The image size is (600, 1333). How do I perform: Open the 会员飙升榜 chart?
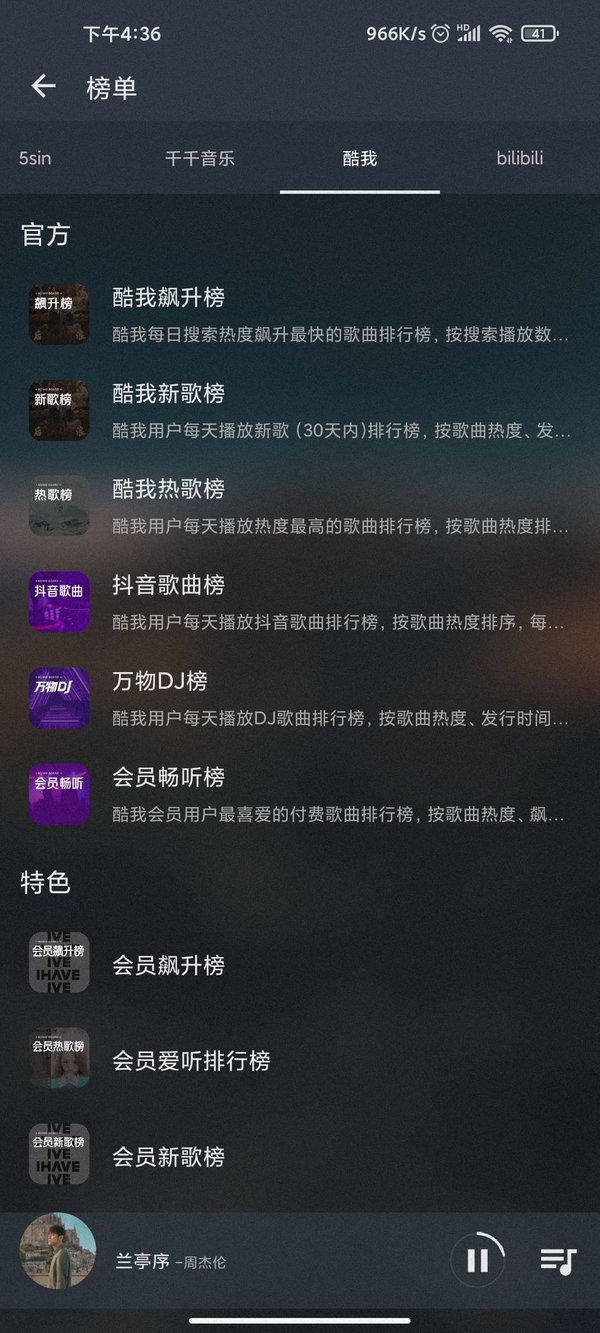300,964
